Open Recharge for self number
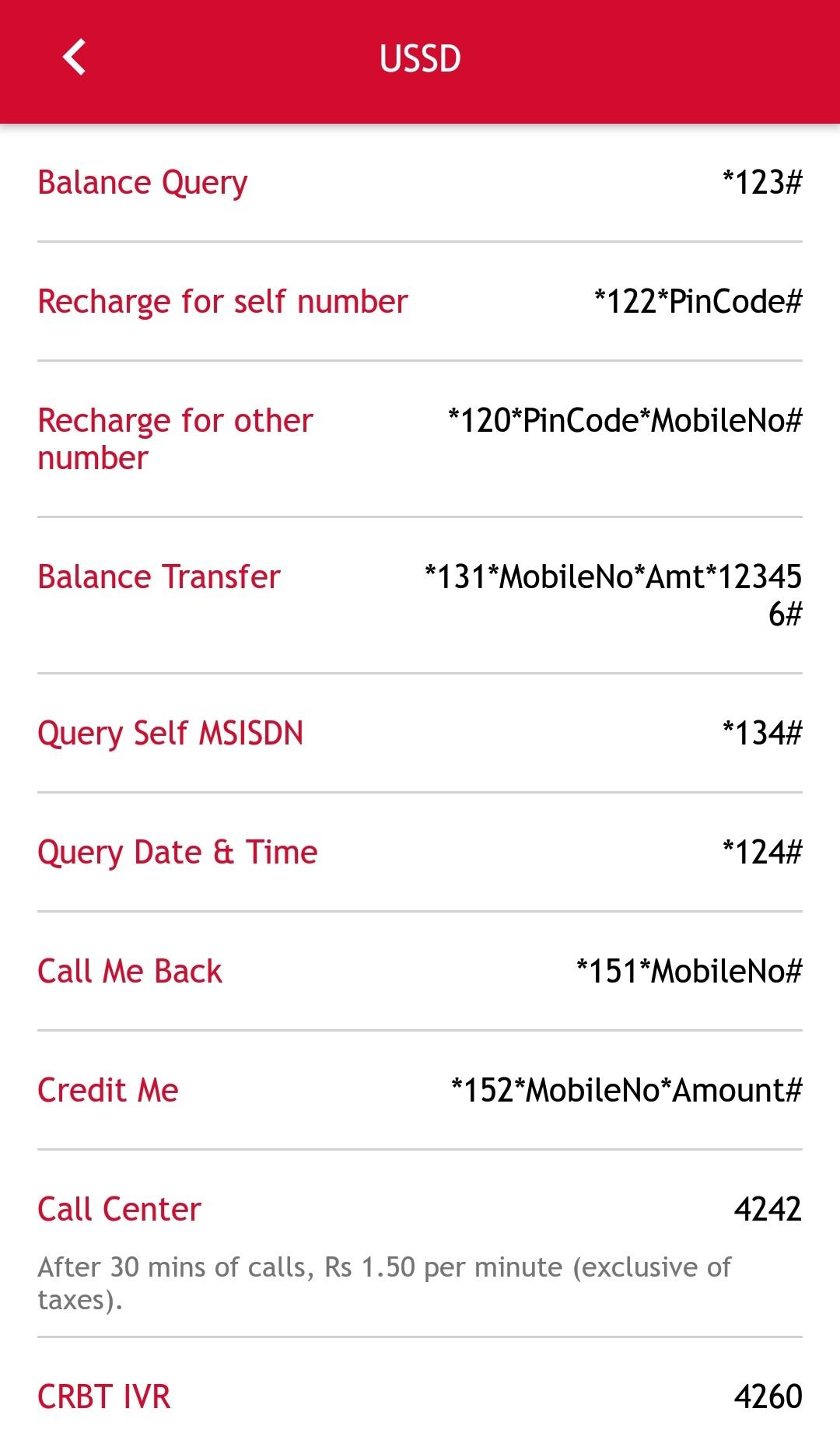The height and width of the screenshot is (1440, 840). (x=420, y=302)
